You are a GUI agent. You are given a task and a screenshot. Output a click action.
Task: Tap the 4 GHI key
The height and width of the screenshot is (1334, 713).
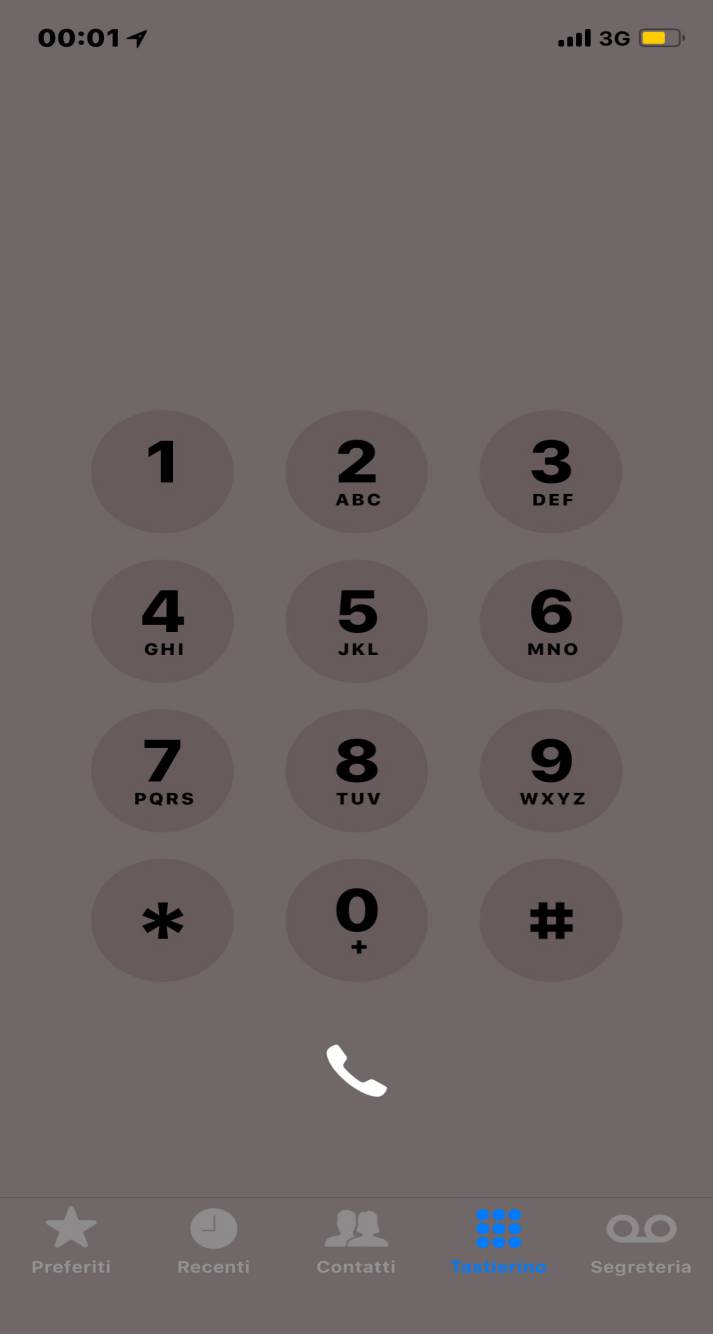click(162, 621)
